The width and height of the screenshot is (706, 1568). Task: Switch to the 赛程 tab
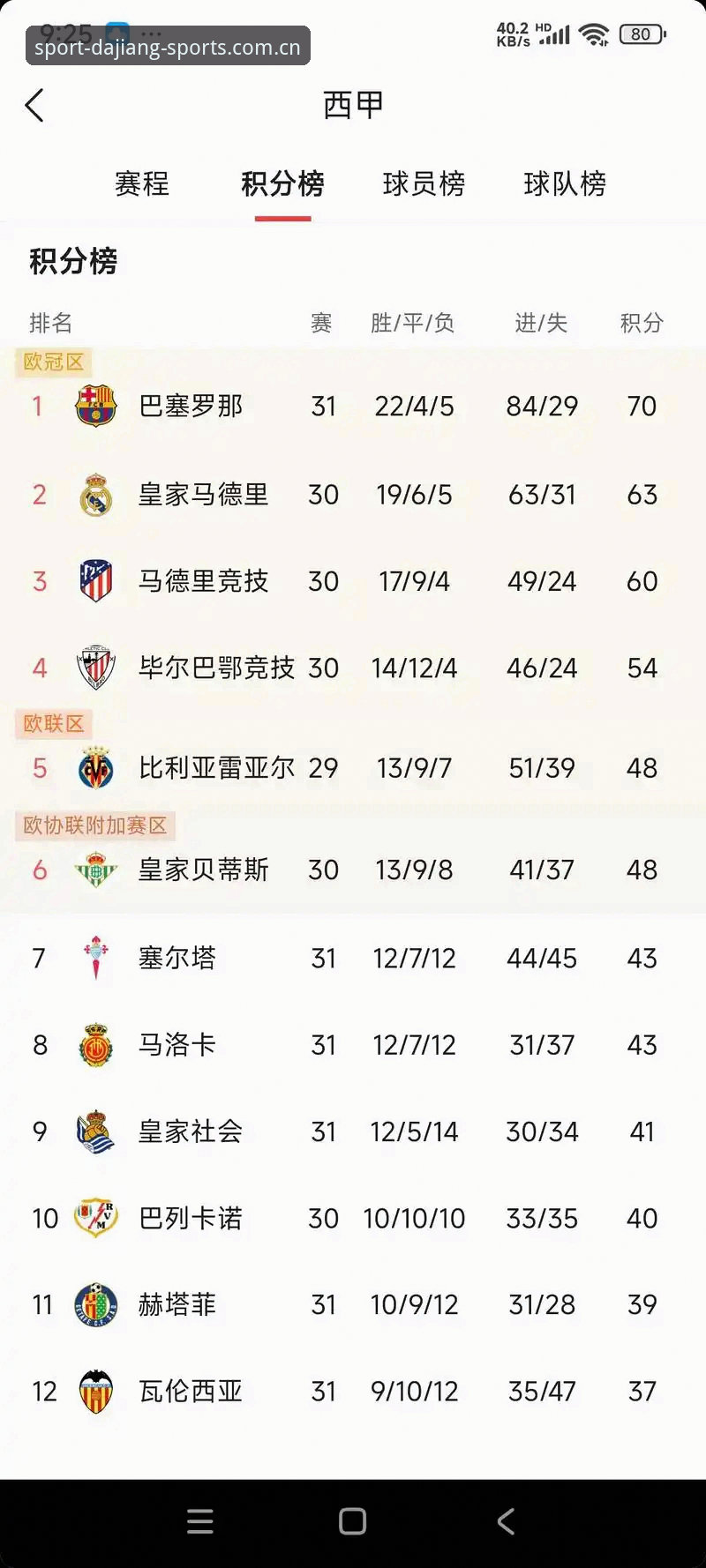[x=142, y=183]
